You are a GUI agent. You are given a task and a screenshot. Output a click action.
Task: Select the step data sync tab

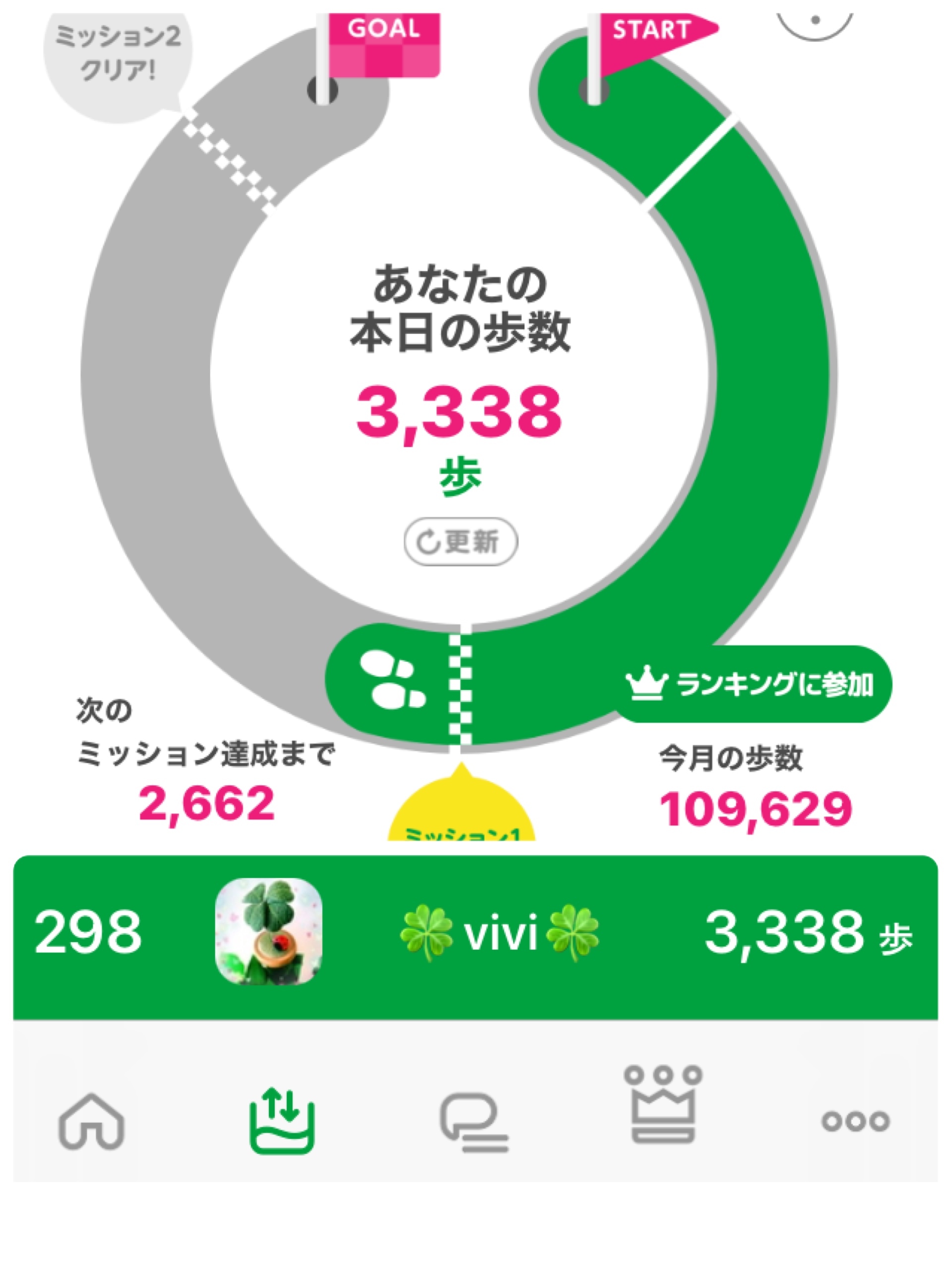[x=282, y=1121]
